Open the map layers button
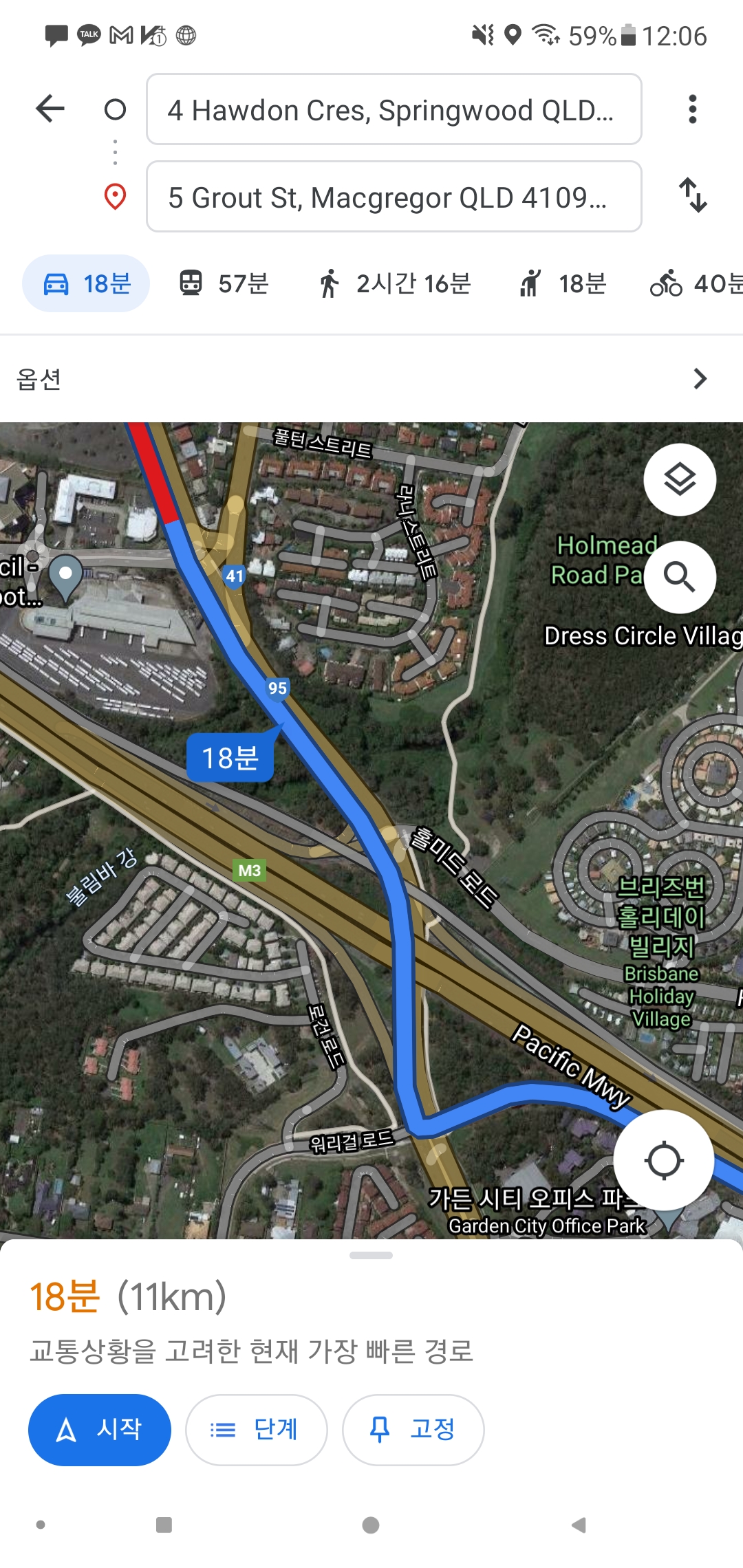This screenshot has width=743, height=1568. tap(680, 479)
